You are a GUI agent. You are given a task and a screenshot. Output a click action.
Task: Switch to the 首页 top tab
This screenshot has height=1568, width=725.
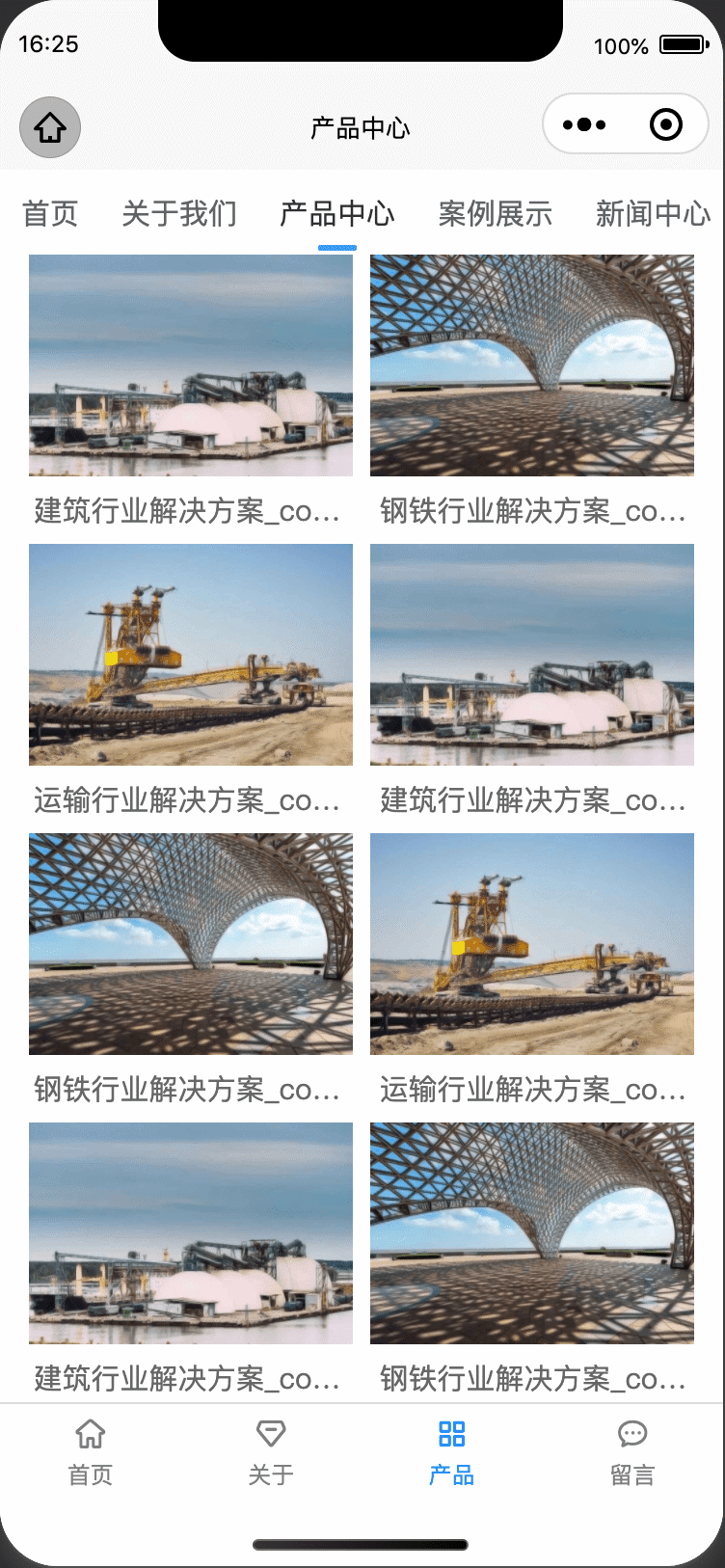(50, 213)
